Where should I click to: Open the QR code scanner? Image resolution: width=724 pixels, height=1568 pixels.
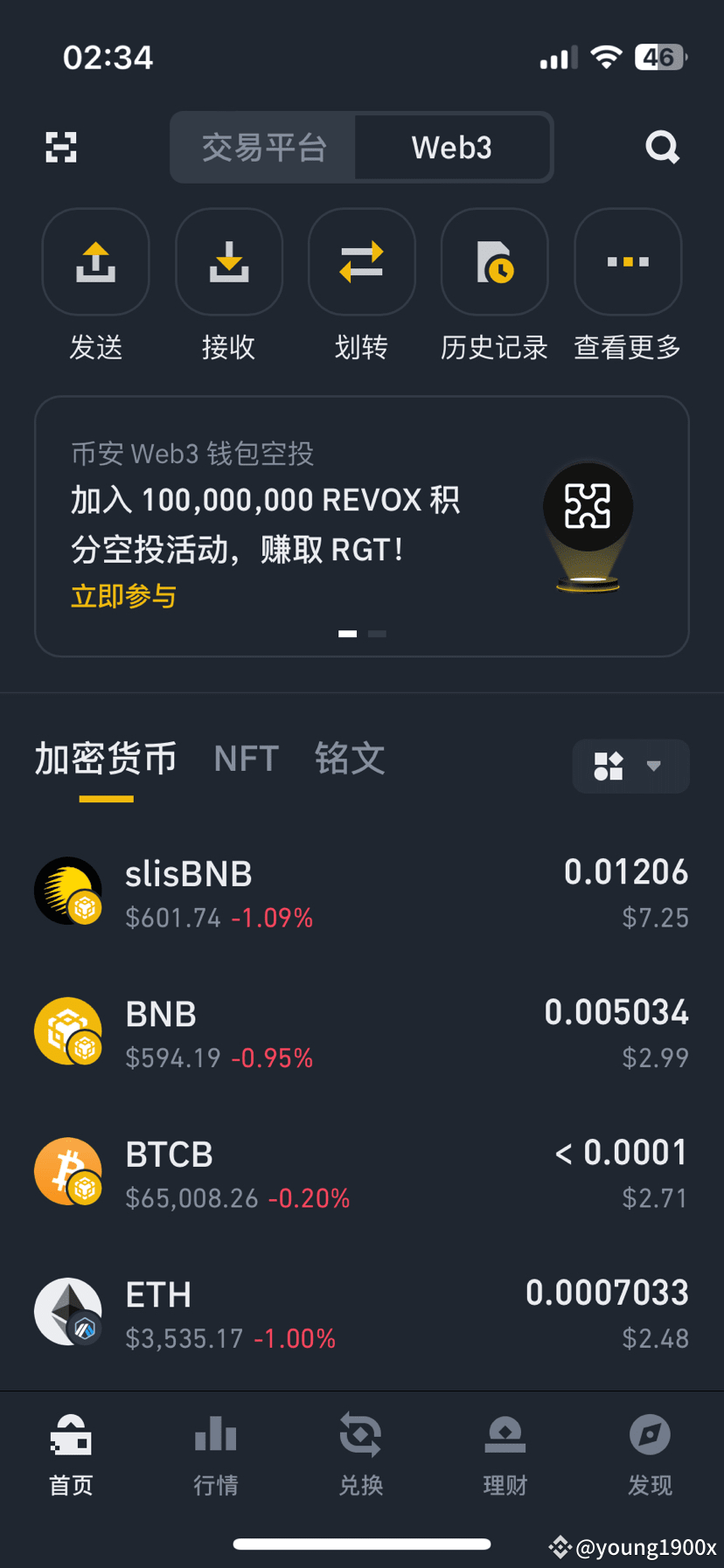coord(61,148)
